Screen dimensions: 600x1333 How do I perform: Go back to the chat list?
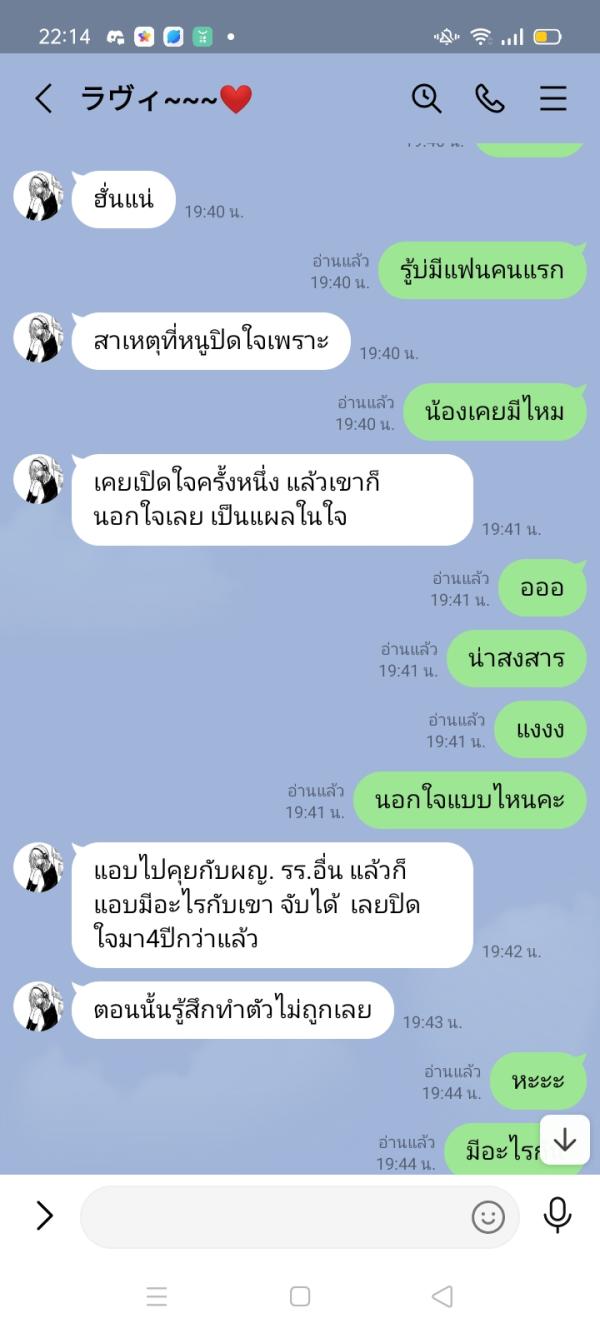[x=43, y=98]
